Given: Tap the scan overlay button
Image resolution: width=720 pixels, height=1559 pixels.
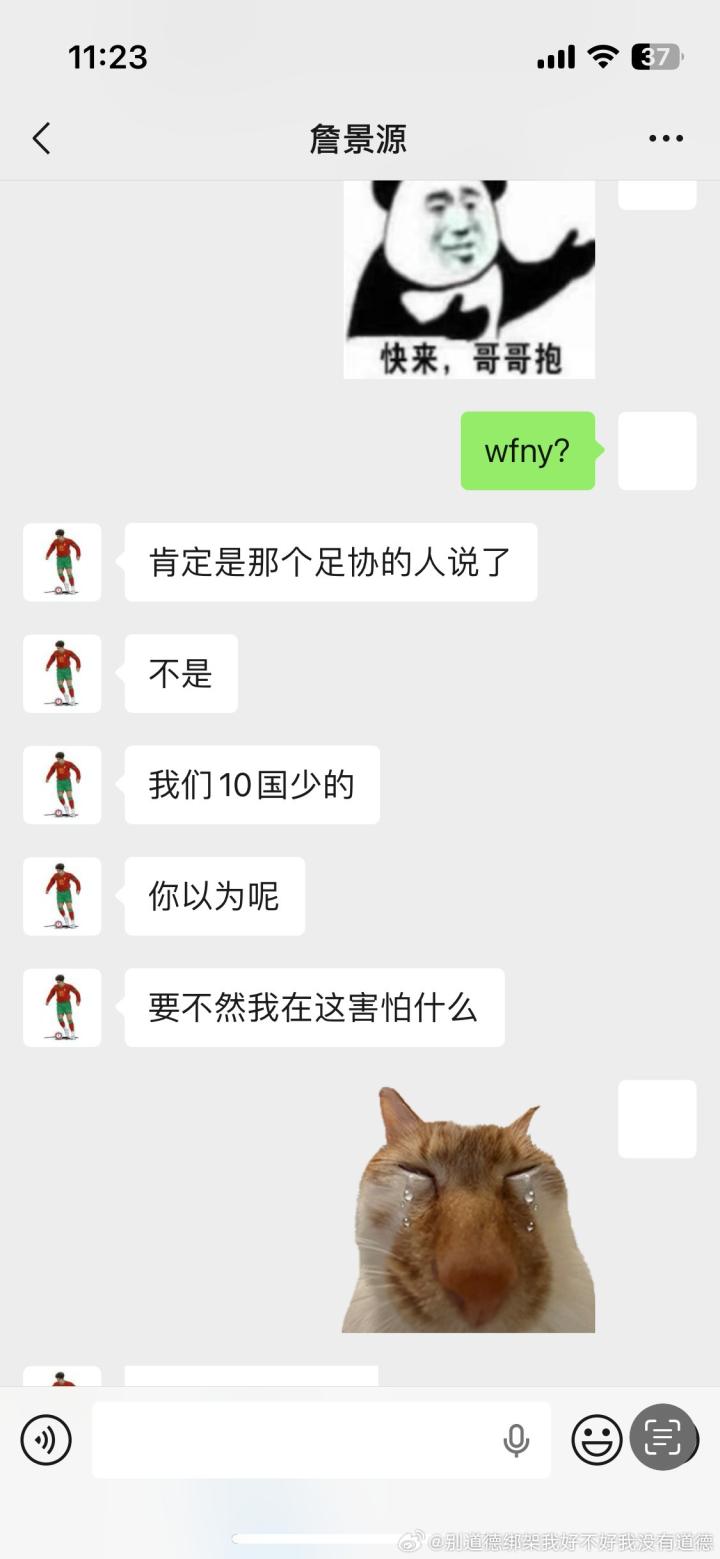Looking at the screenshot, I should [x=662, y=1437].
